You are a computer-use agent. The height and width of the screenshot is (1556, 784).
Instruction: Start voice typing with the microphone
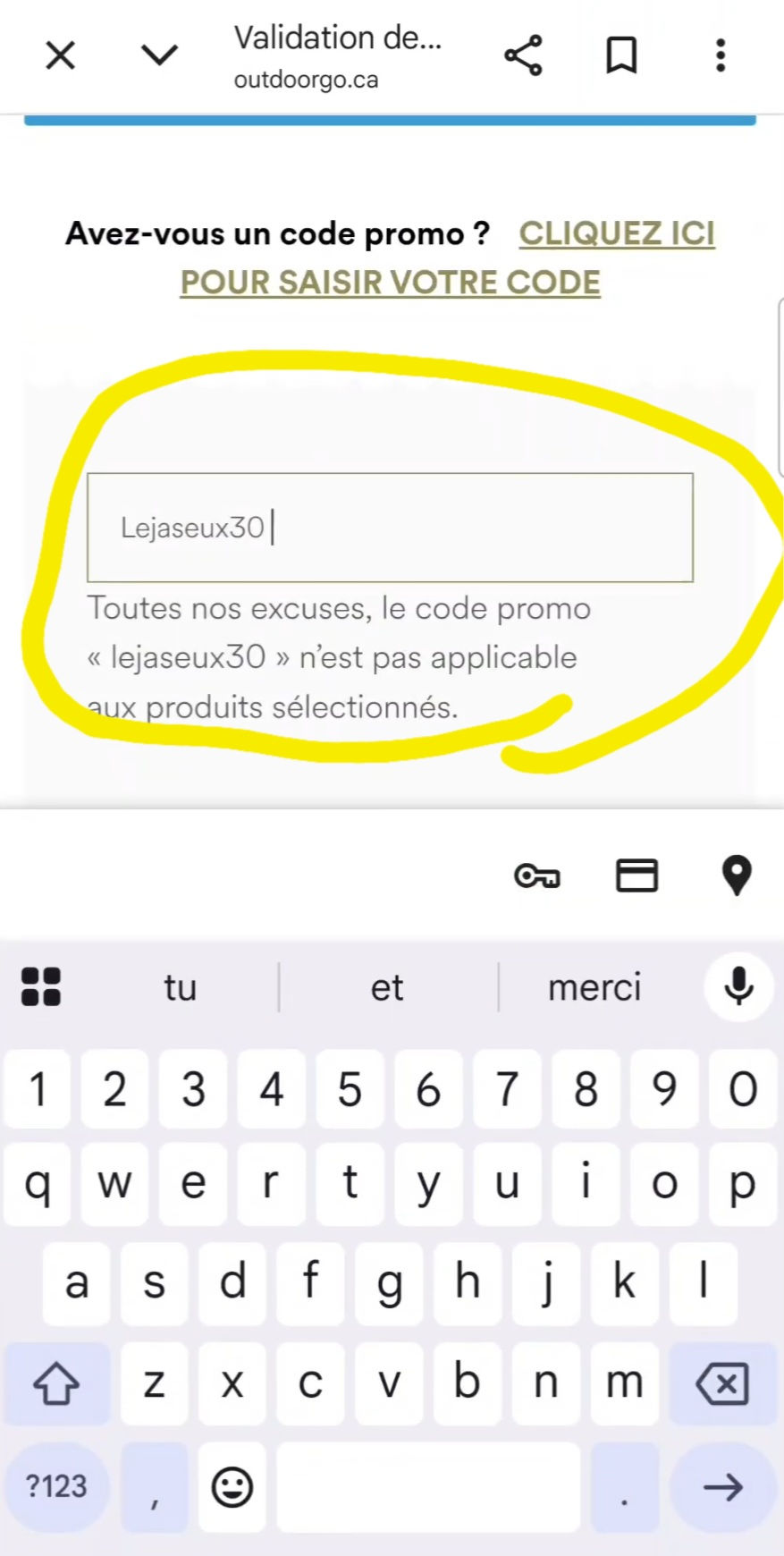point(738,987)
